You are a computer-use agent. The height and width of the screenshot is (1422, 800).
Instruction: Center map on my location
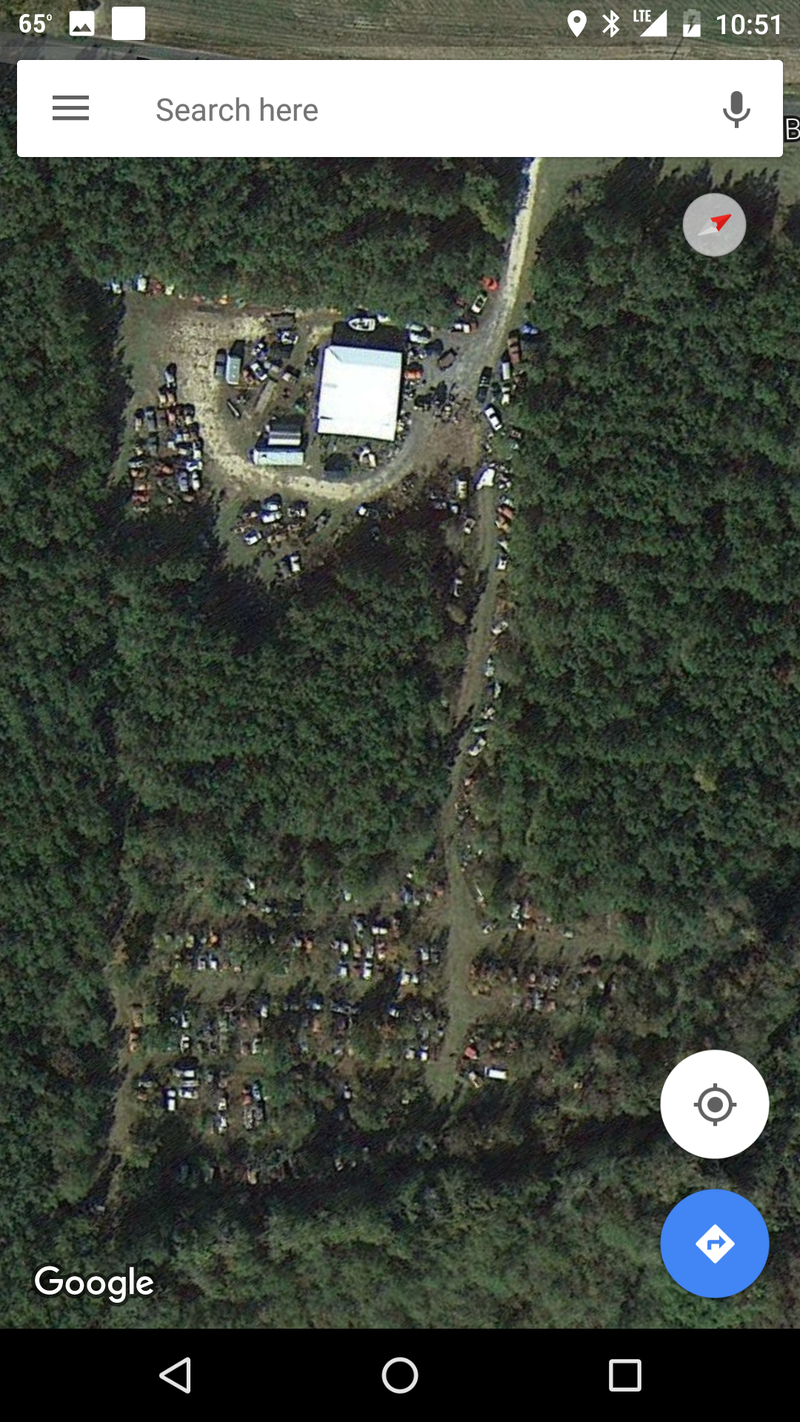tap(714, 1104)
